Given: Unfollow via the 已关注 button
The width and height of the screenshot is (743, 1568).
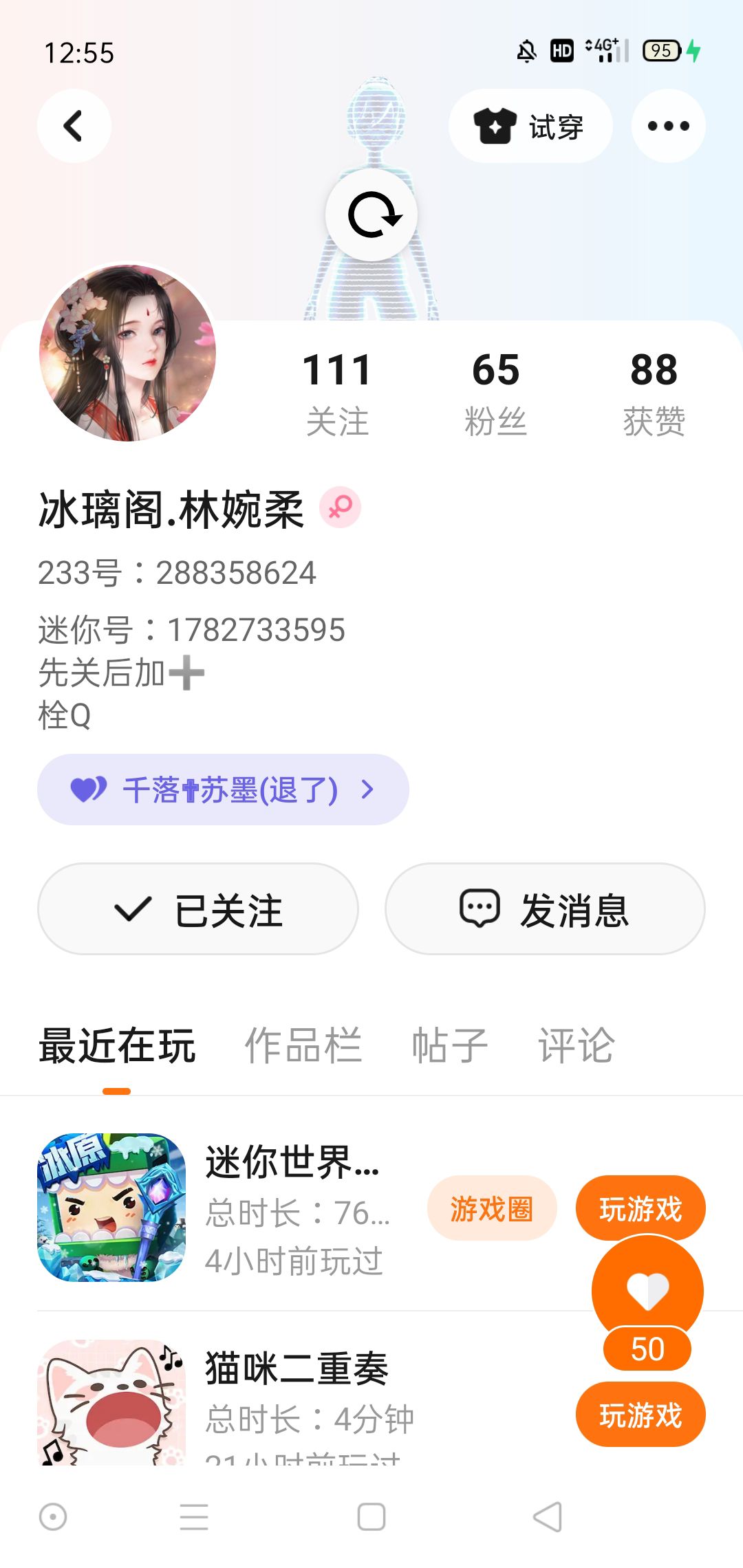Looking at the screenshot, I should point(198,909).
